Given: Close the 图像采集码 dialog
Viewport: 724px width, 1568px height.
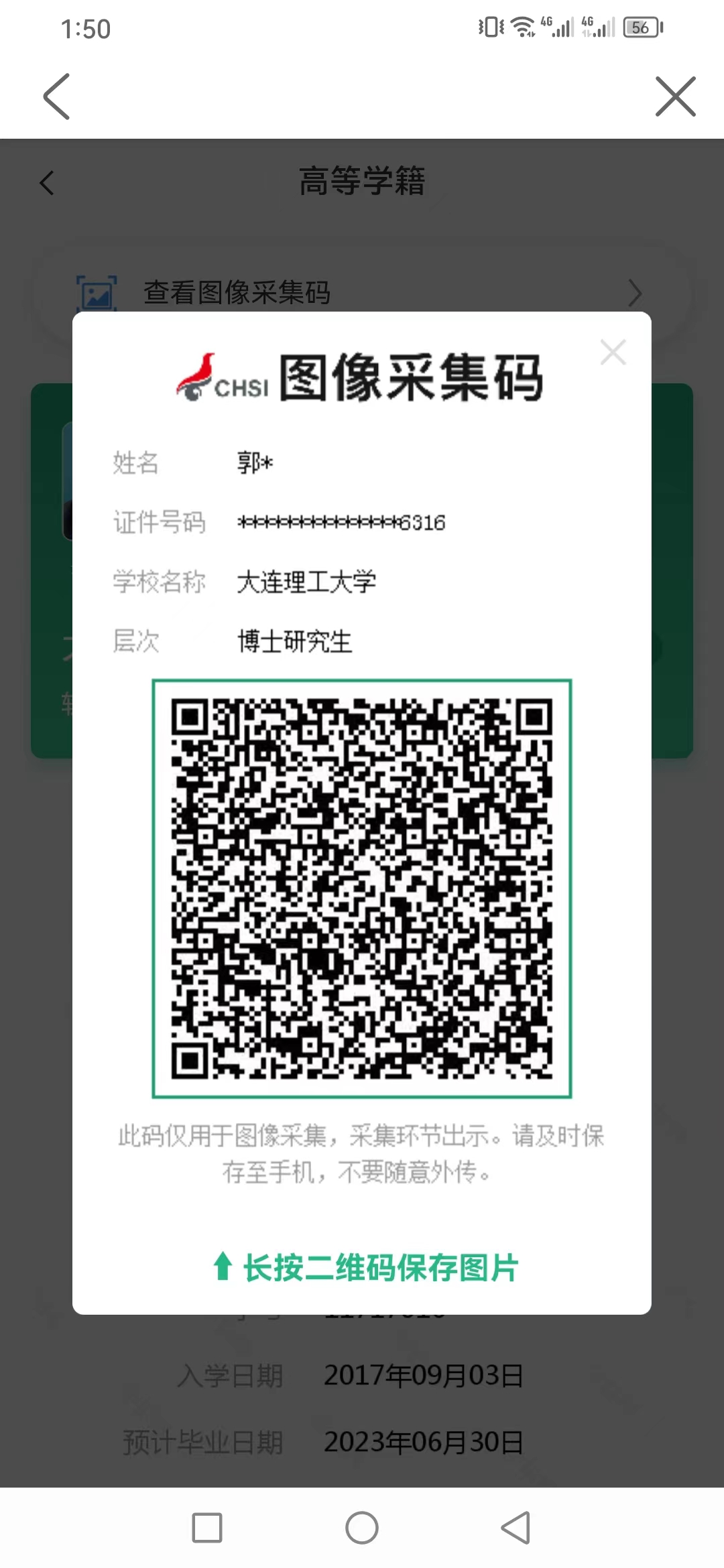Looking at the screenshot, I should (613, 352).
